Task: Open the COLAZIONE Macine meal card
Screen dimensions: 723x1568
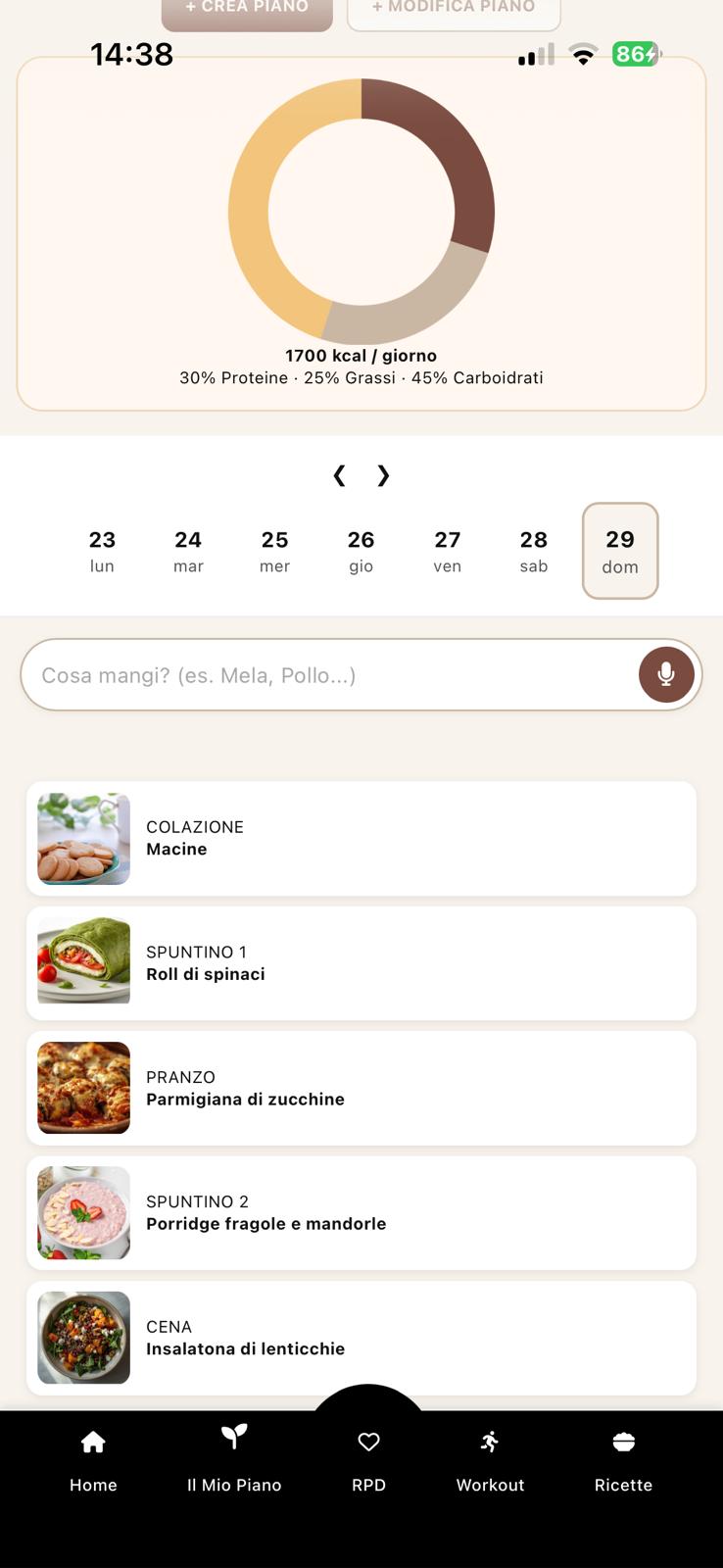Action: click(361, 839)
